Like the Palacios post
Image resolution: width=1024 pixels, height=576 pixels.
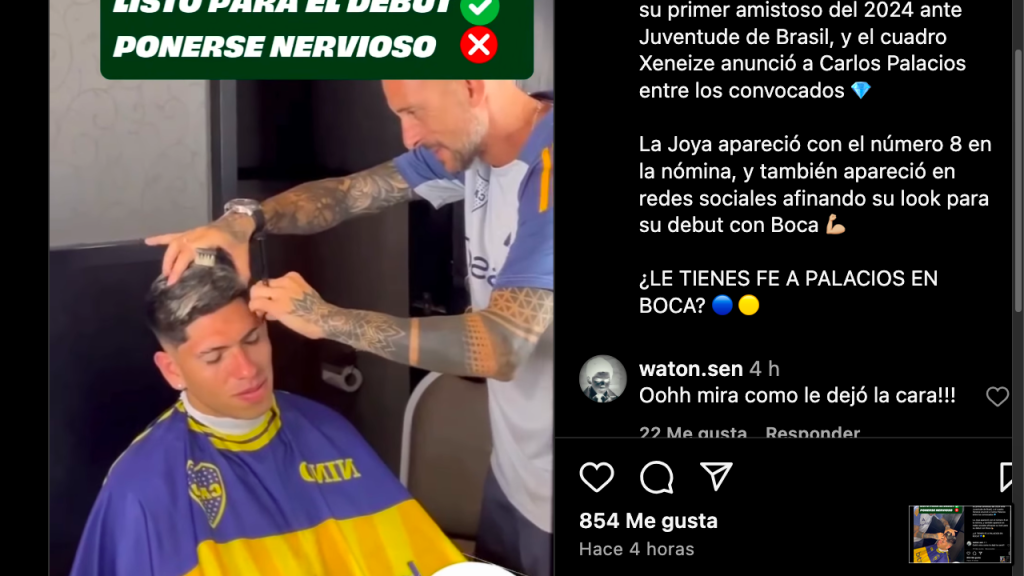597,477
